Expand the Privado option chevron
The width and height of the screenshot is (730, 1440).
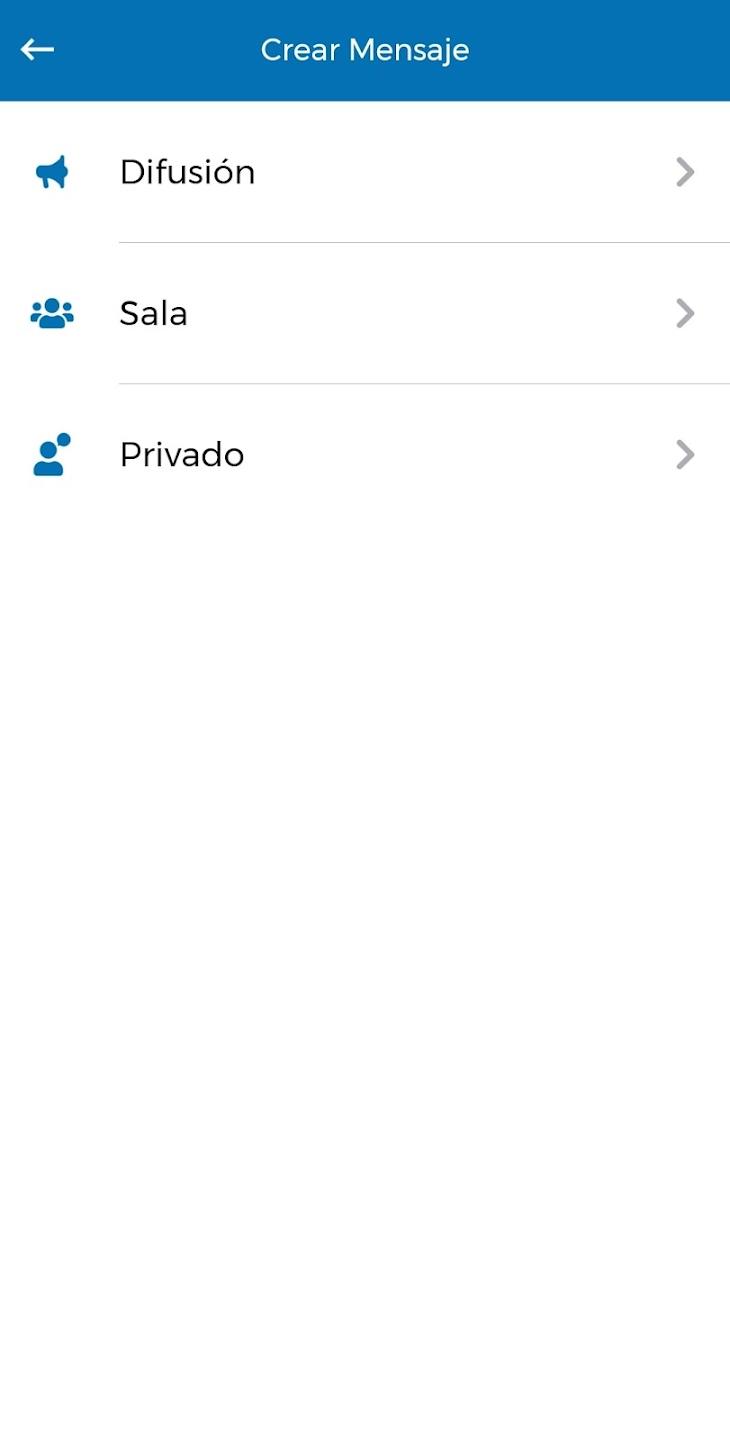686,454
